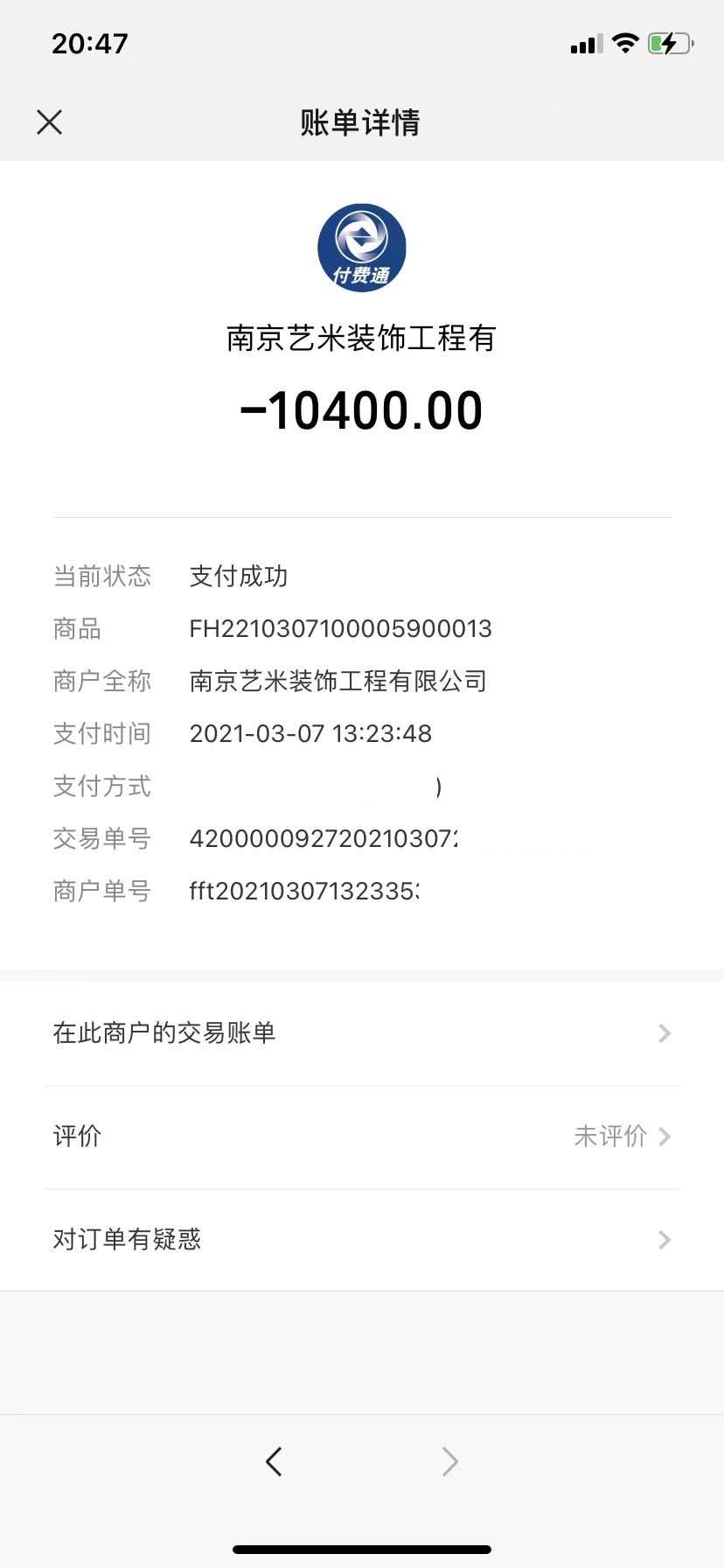The width and height of the screenshot is (724, 1568).
Task: Tap the 付费通 merchant logo
Action: pos(362,248)
